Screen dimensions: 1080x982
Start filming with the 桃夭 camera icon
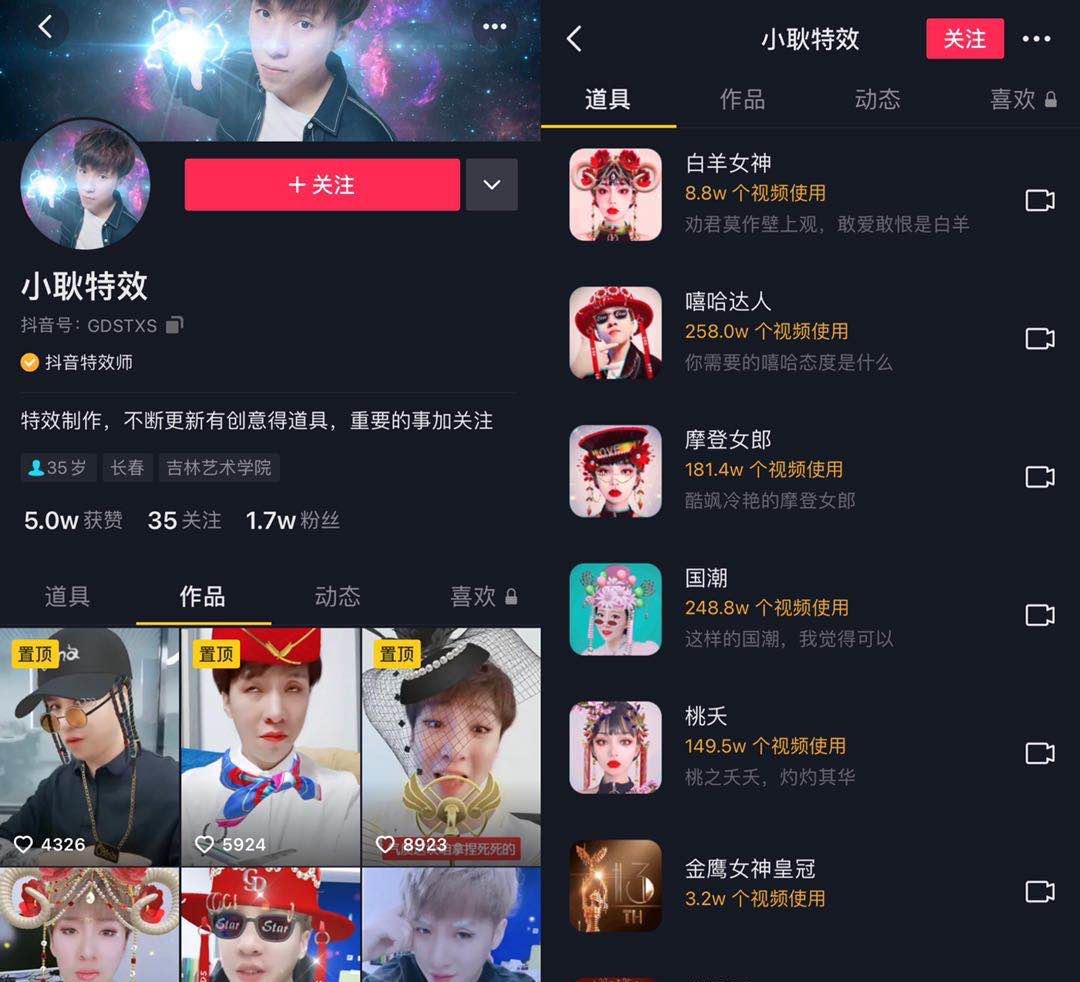(1040, 753)
